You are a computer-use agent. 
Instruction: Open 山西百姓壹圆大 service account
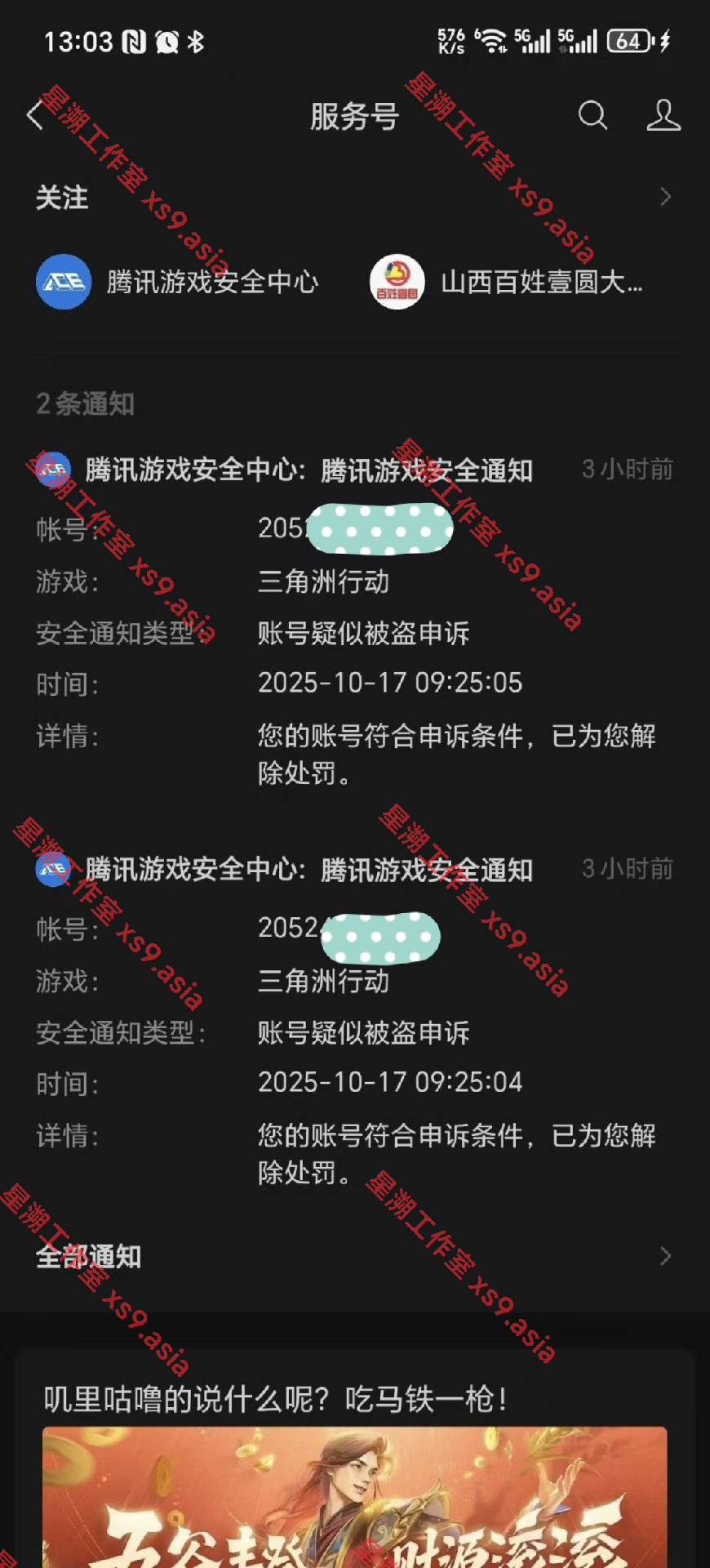tap(506, 283)
